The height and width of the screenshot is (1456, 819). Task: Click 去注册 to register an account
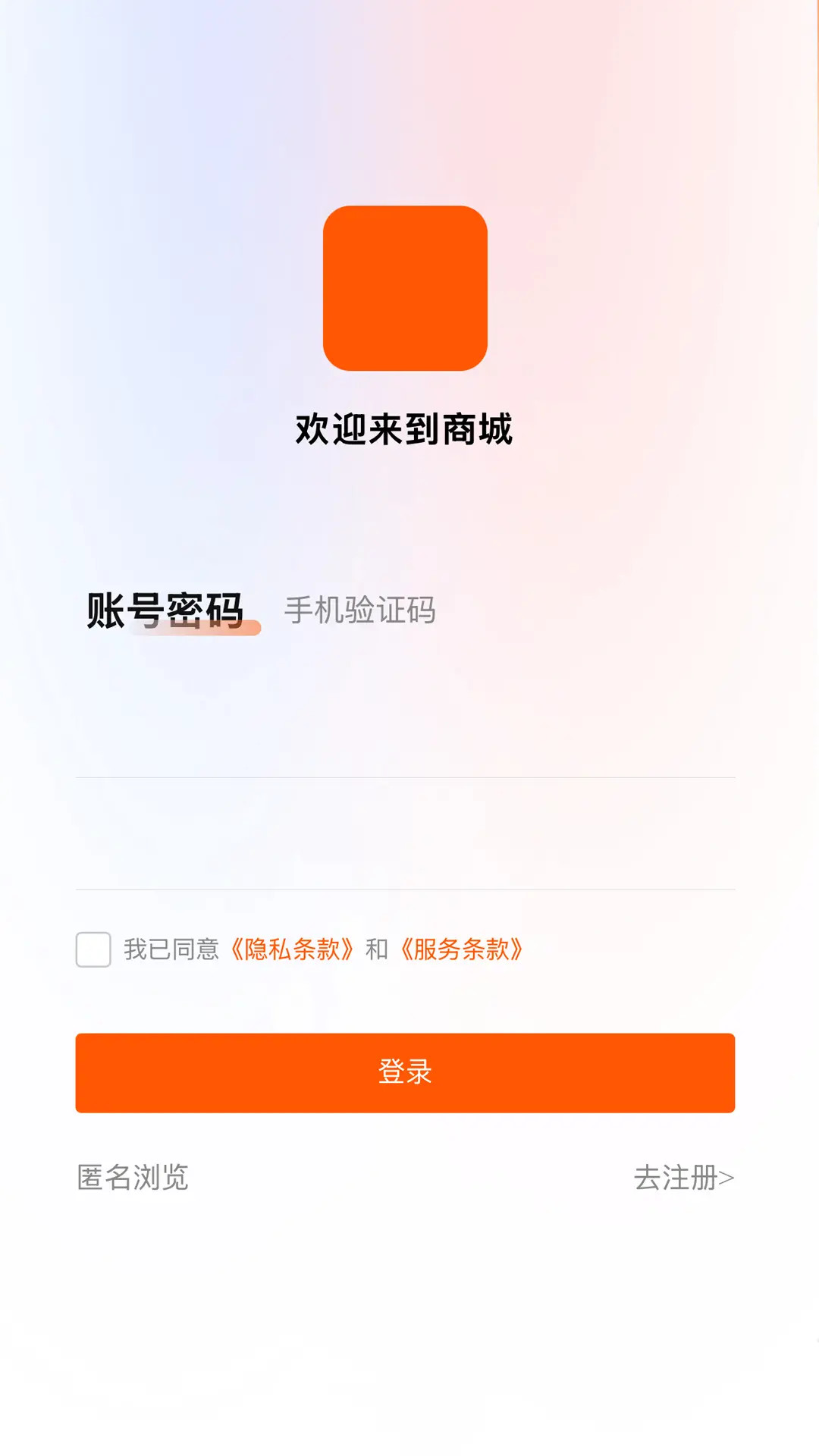coord(679,1178)
